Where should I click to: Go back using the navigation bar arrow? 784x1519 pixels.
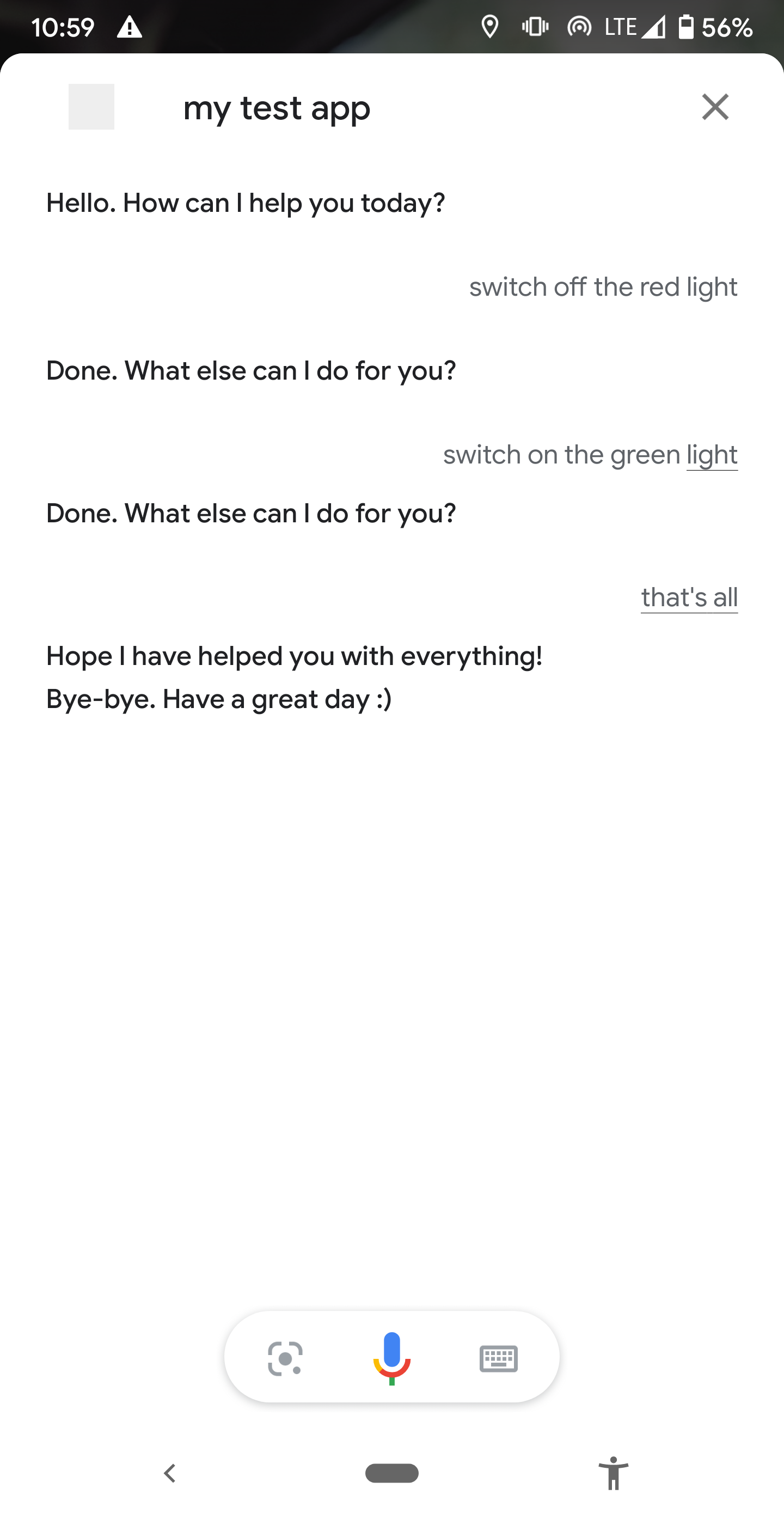[170, 1473]
